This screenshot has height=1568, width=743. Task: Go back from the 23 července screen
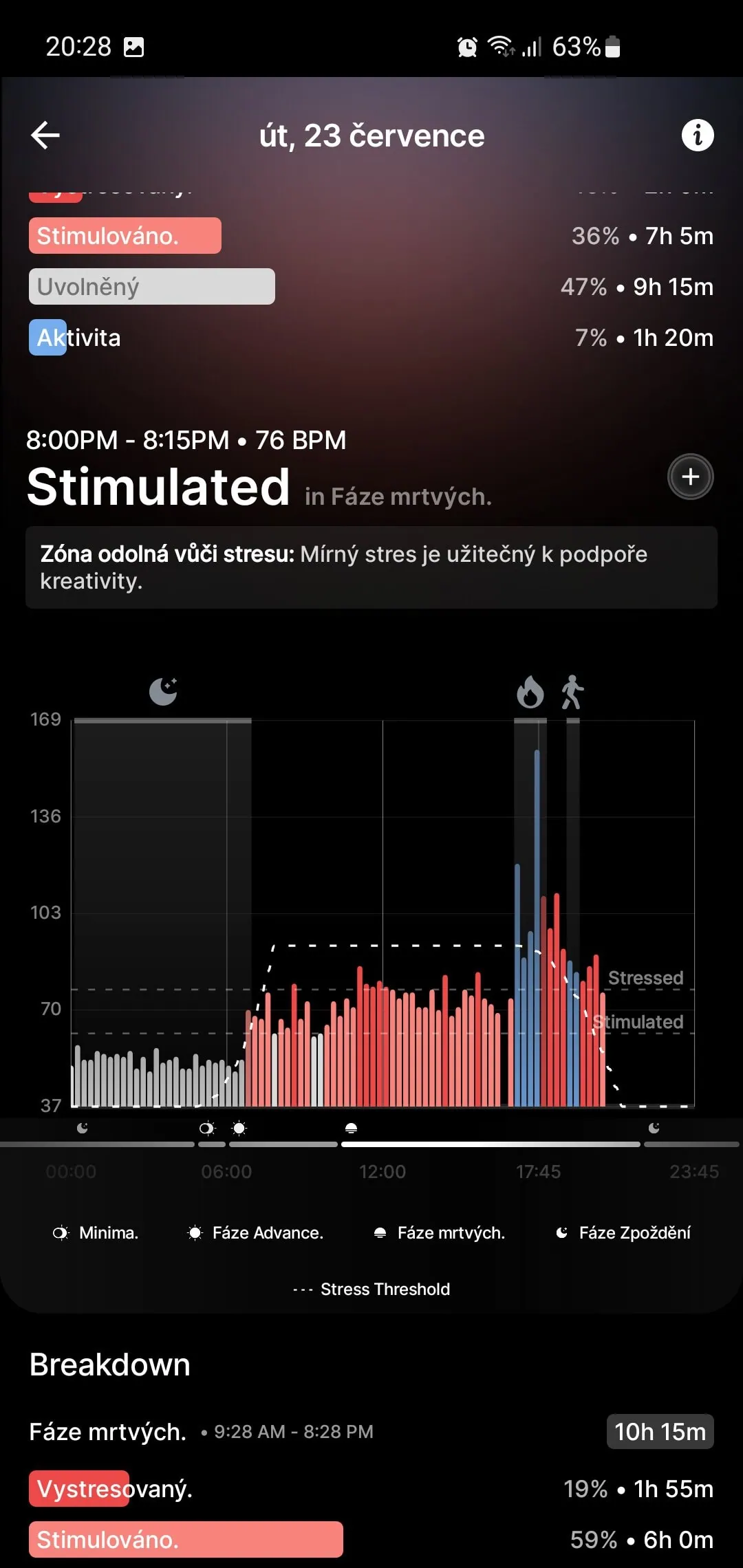coord(45,135)
